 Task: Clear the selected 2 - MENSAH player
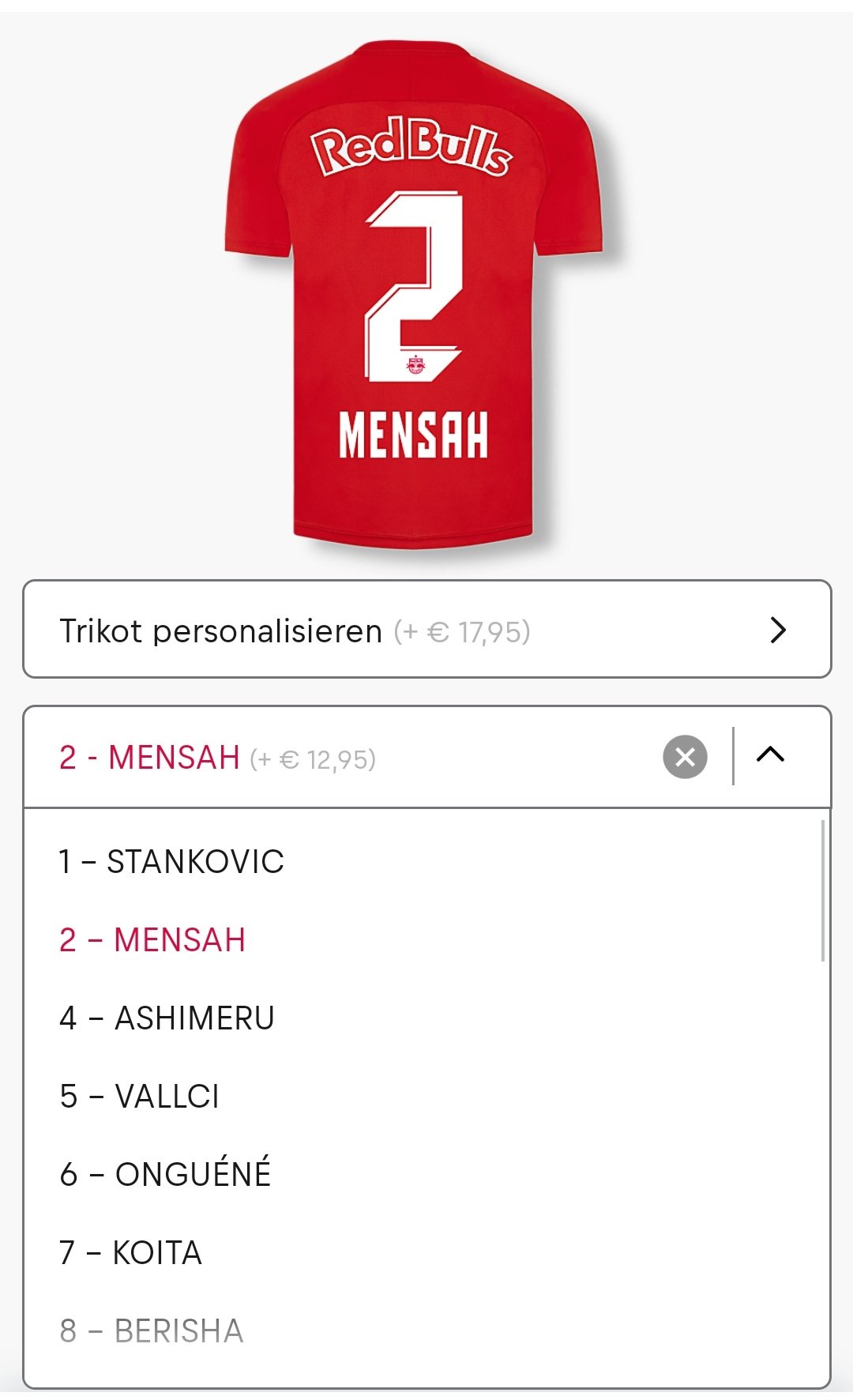tap(685, 757)
